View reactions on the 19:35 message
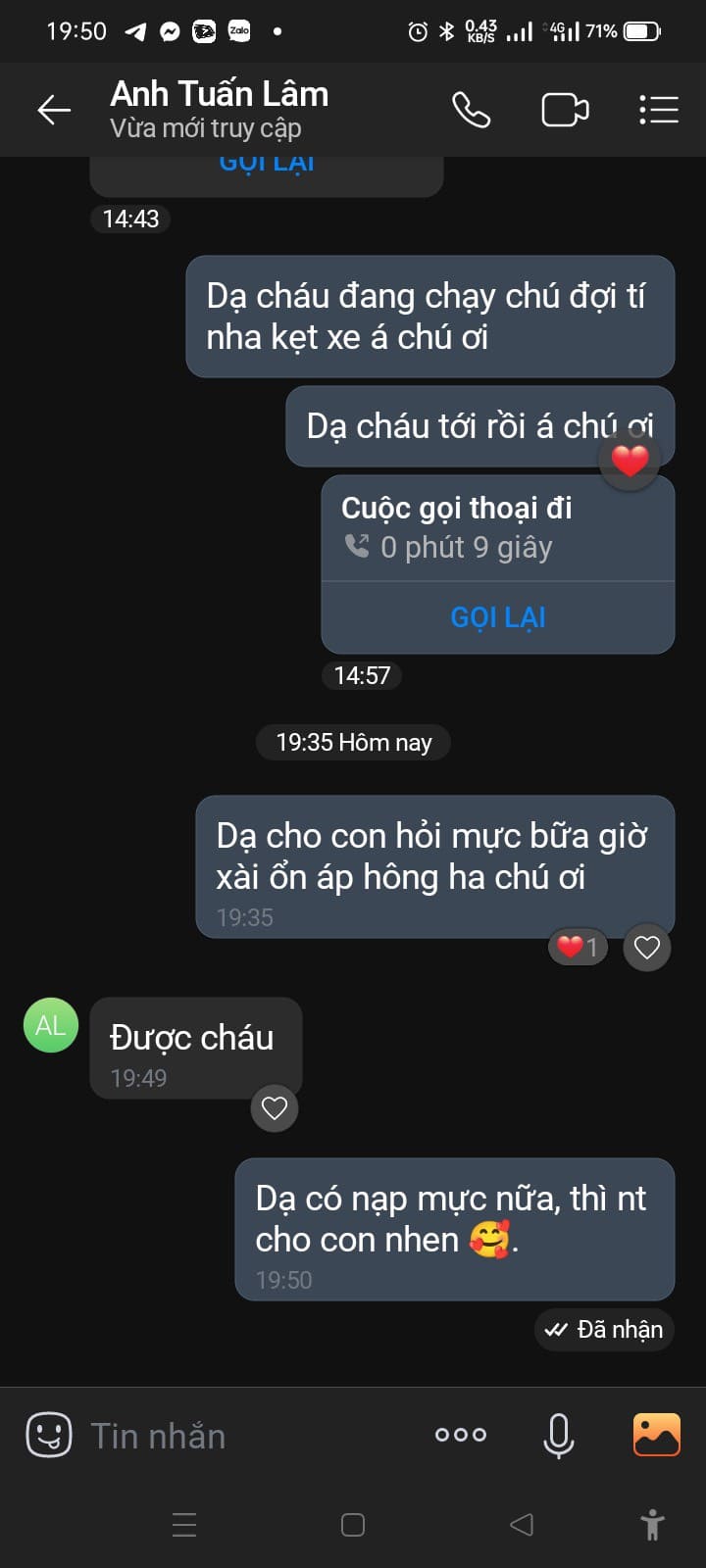 [x=579, y=948]
